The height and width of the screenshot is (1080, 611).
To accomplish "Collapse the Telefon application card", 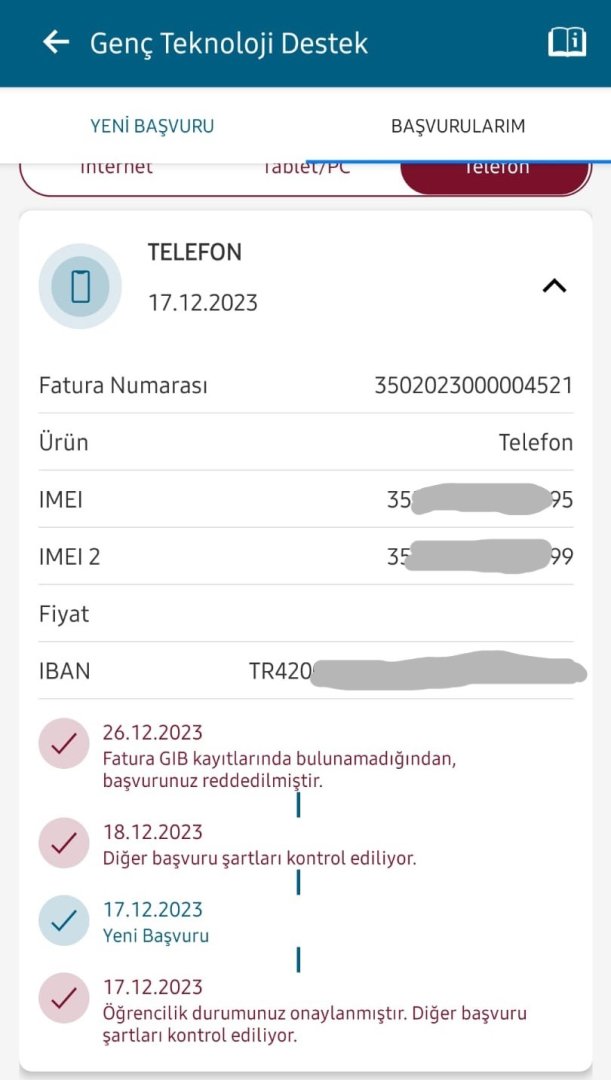I will [554, 286].
